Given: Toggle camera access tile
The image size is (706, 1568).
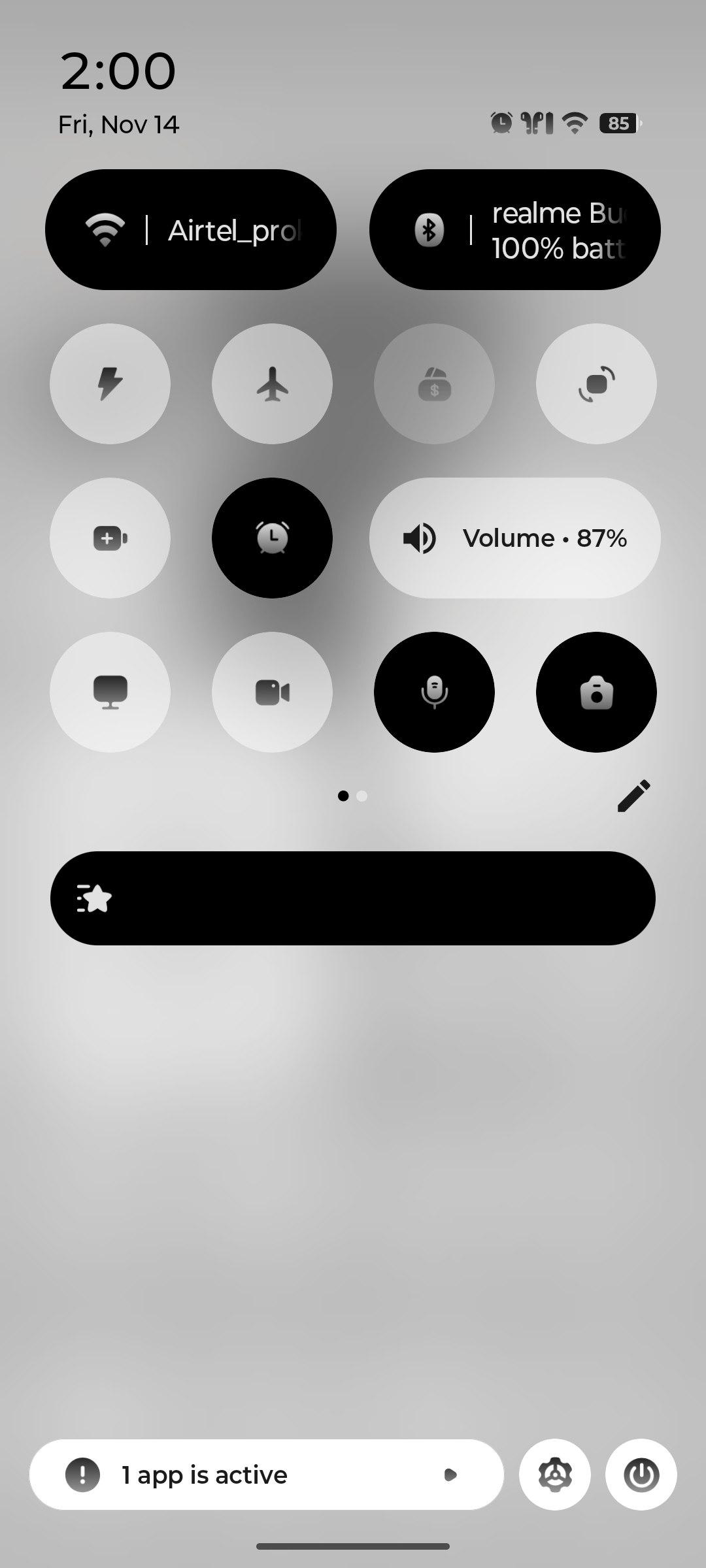Looking at the screenshot, I should (x=596, y=693).
